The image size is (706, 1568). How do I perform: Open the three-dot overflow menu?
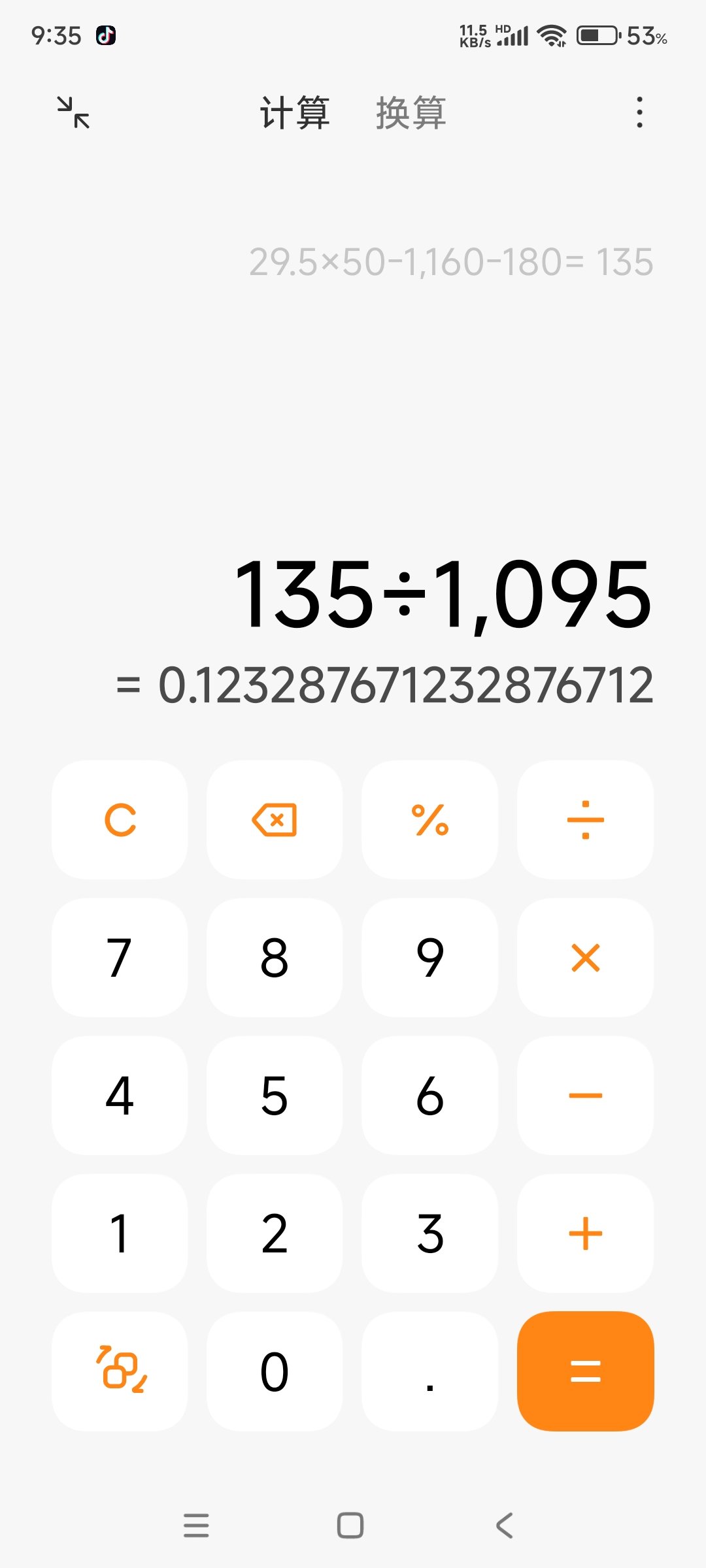pyautogui.click(x=639, y=112)
